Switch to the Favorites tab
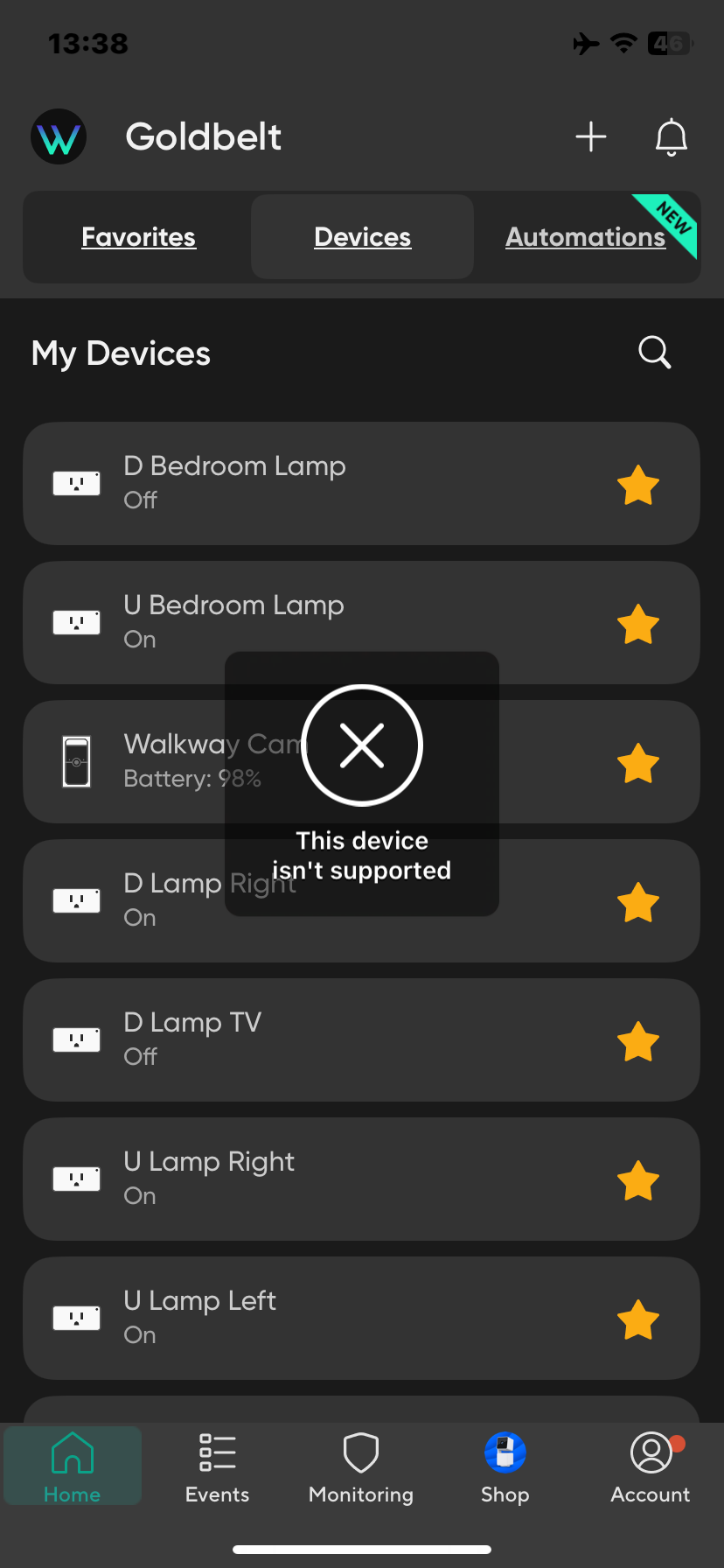 (138, 237)
